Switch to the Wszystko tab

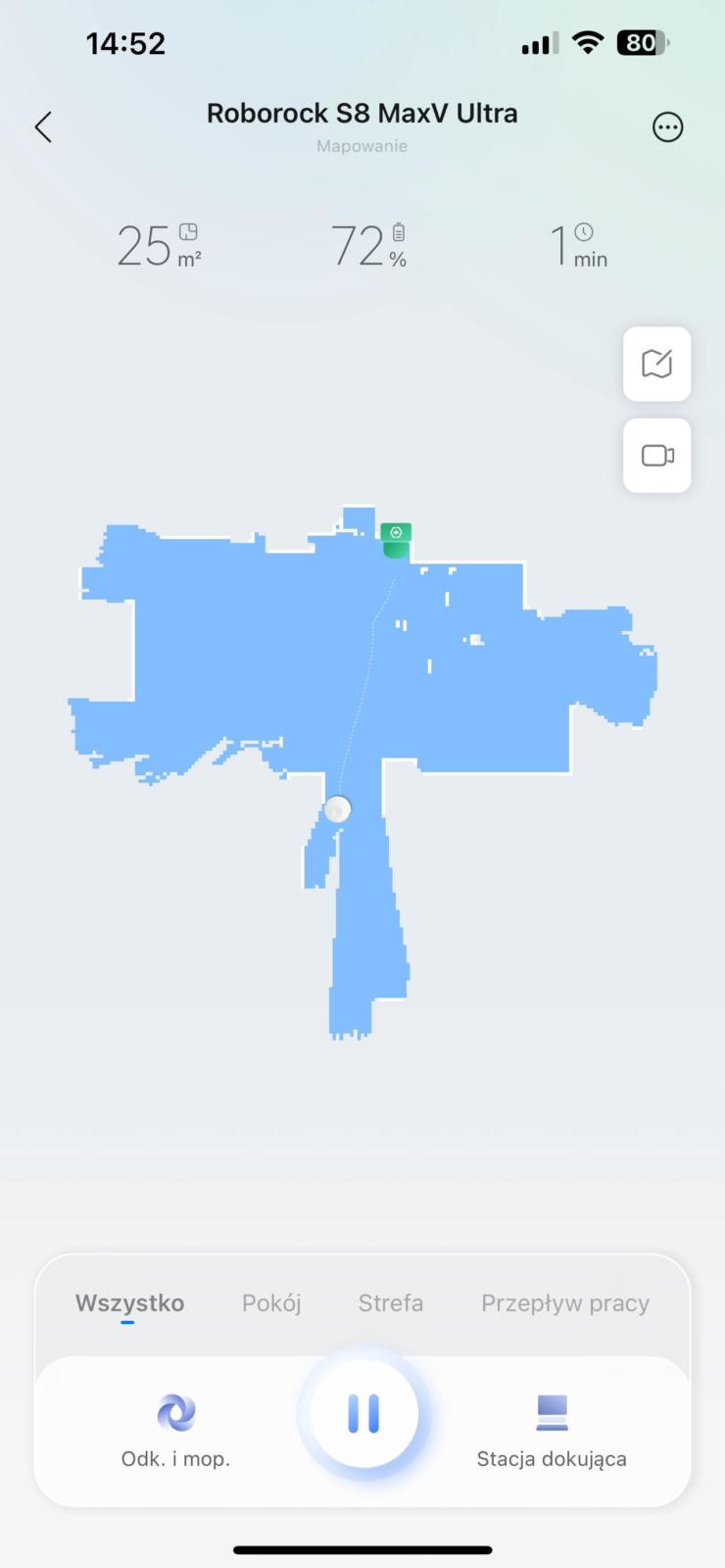click(x=129, y=1302)
